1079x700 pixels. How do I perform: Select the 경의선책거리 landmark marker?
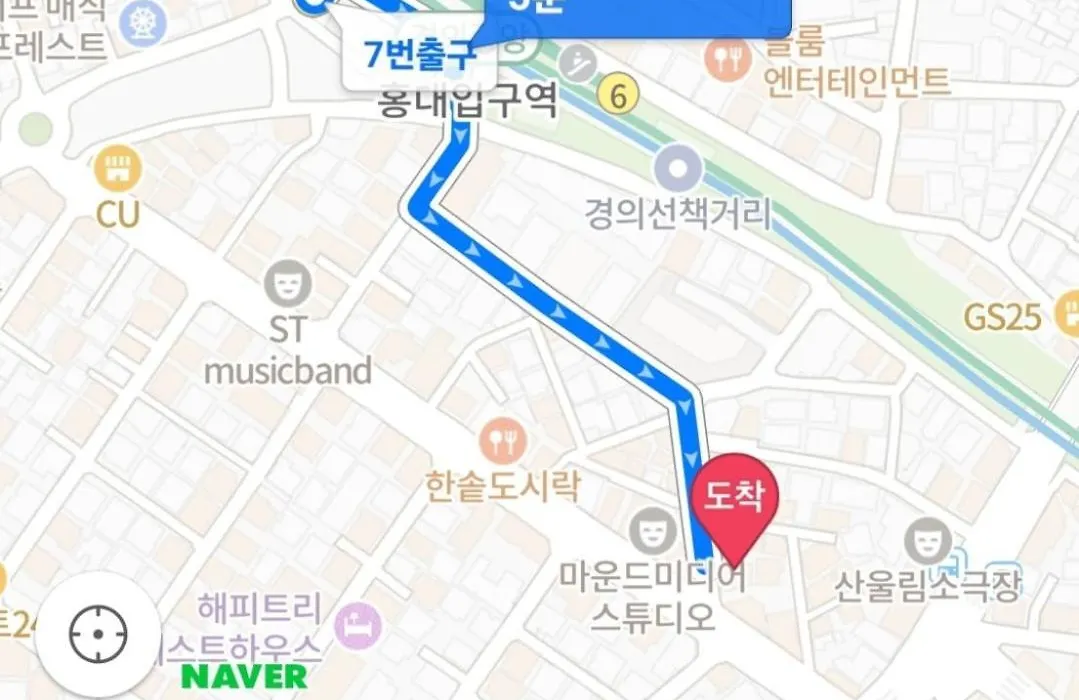(679, 169)
